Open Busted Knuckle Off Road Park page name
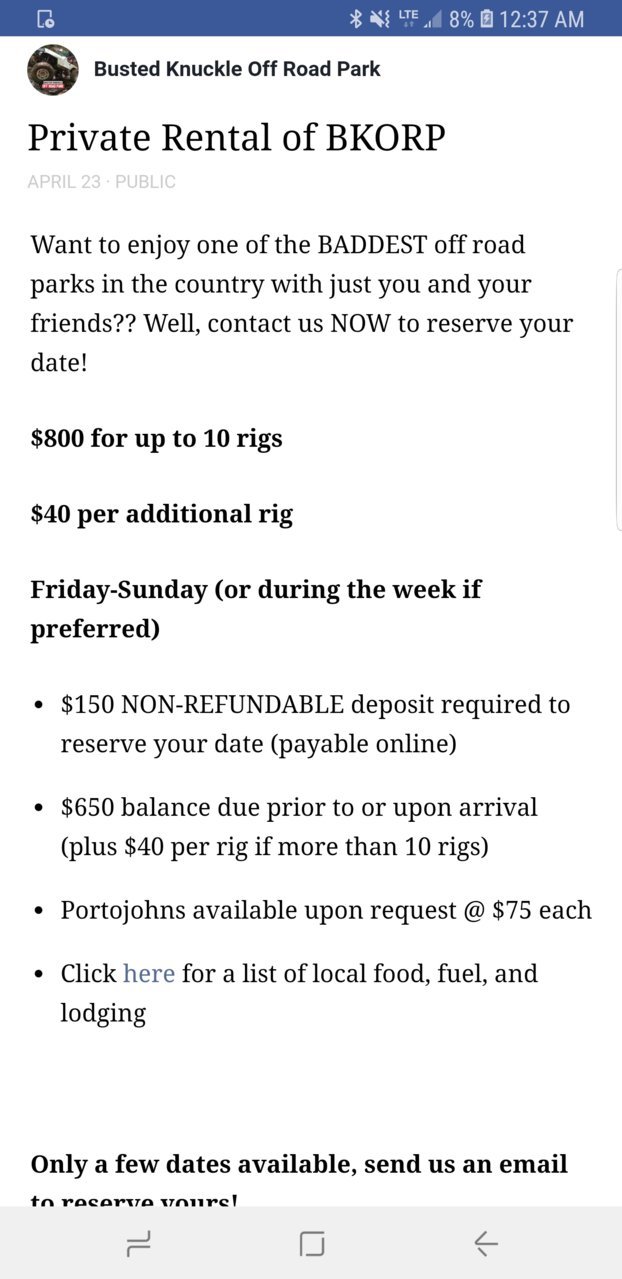 click(237, 69)
